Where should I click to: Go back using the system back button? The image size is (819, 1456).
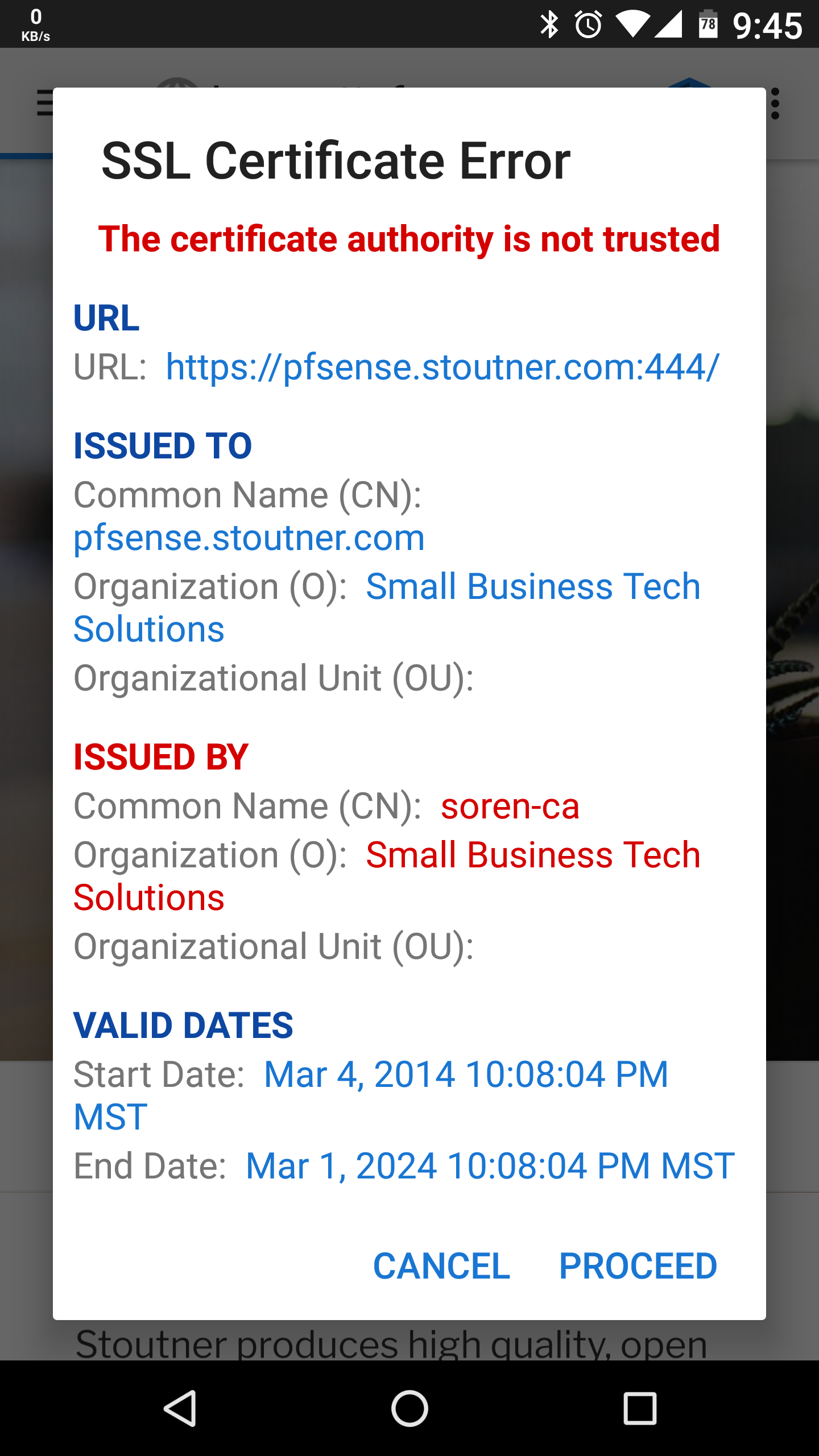tap(181, 1408)
